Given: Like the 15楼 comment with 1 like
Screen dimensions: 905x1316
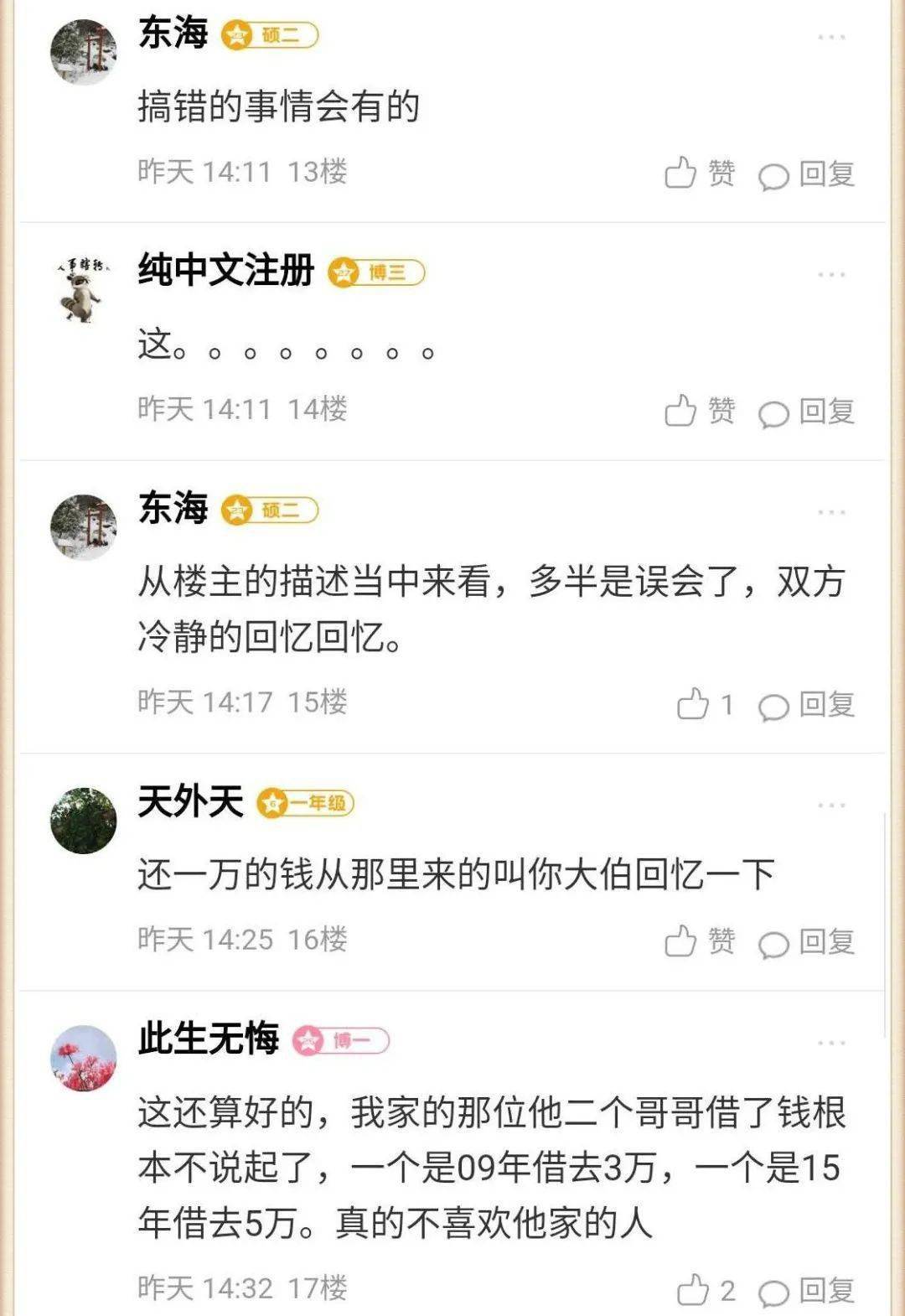Looking at the screenshot, I should (x=704, y=705).
